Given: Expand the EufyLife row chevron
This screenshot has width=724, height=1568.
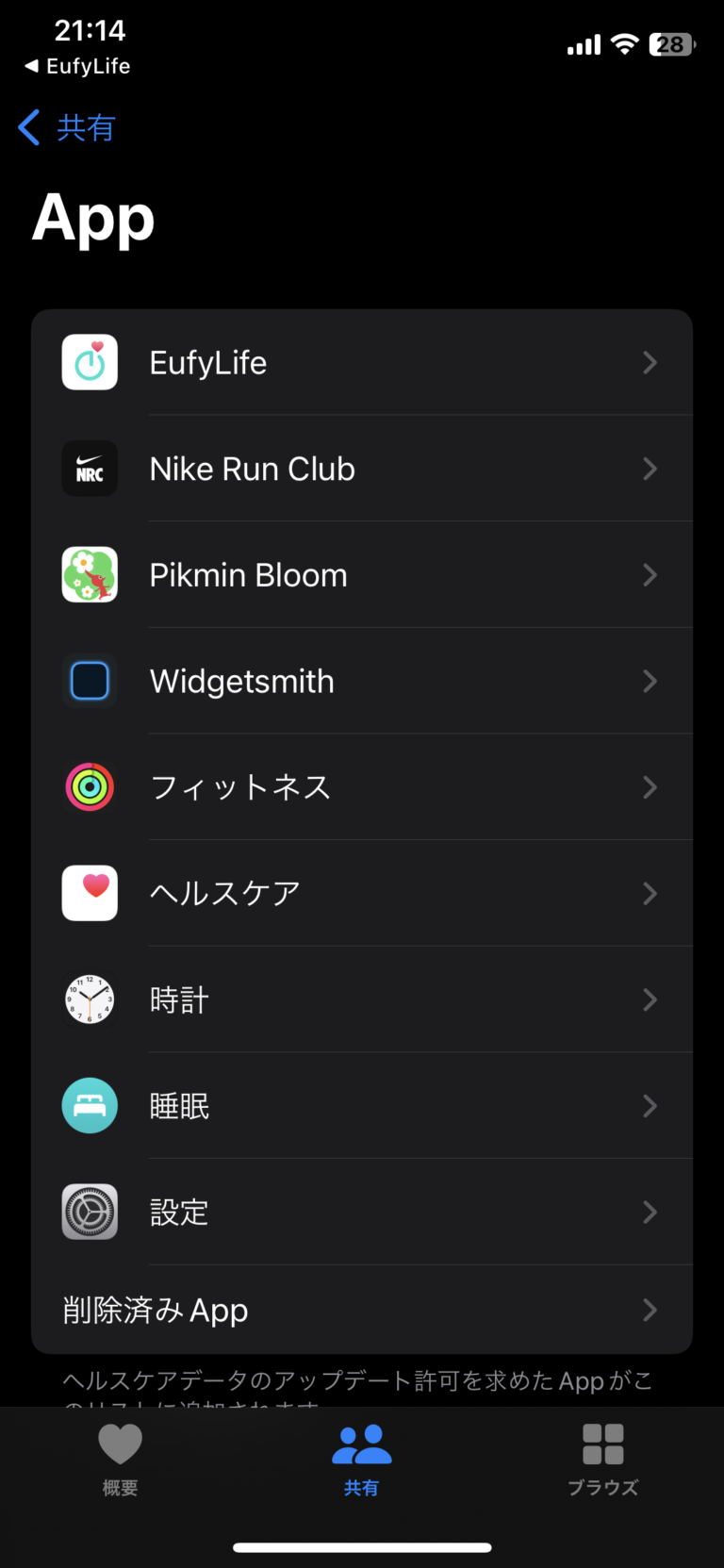Looking at the screenshot, I should (x=650, y=362).
